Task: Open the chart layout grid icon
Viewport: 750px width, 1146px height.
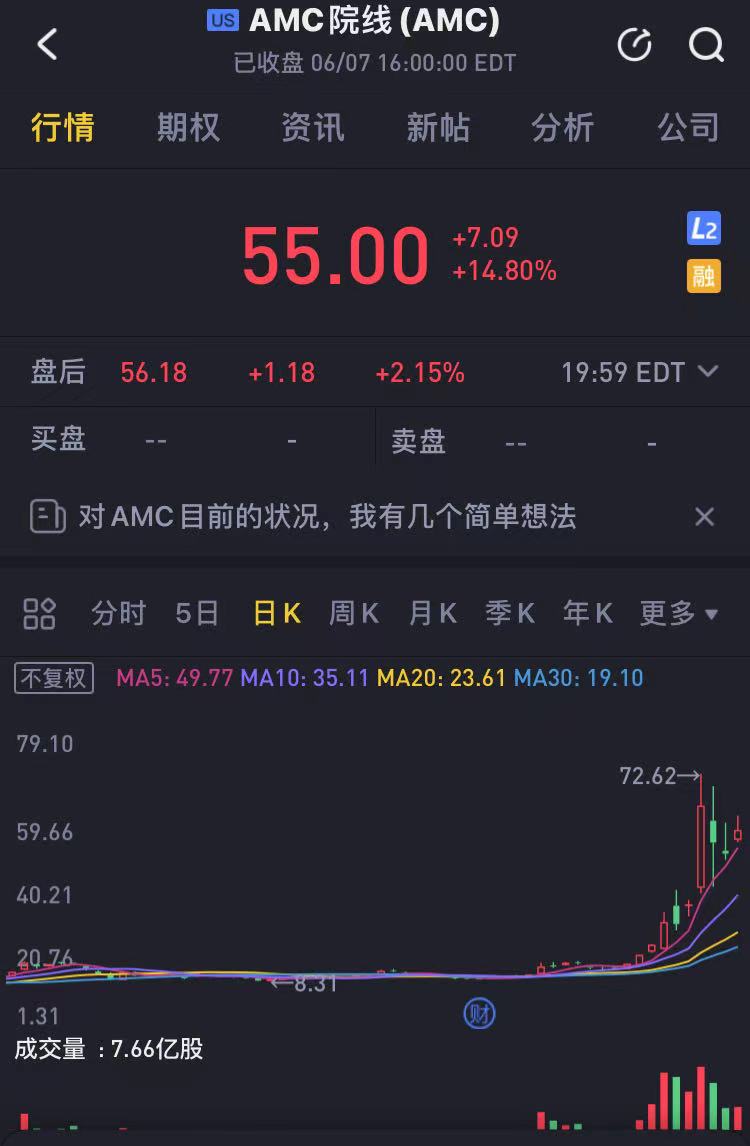Action: point(39,613)
